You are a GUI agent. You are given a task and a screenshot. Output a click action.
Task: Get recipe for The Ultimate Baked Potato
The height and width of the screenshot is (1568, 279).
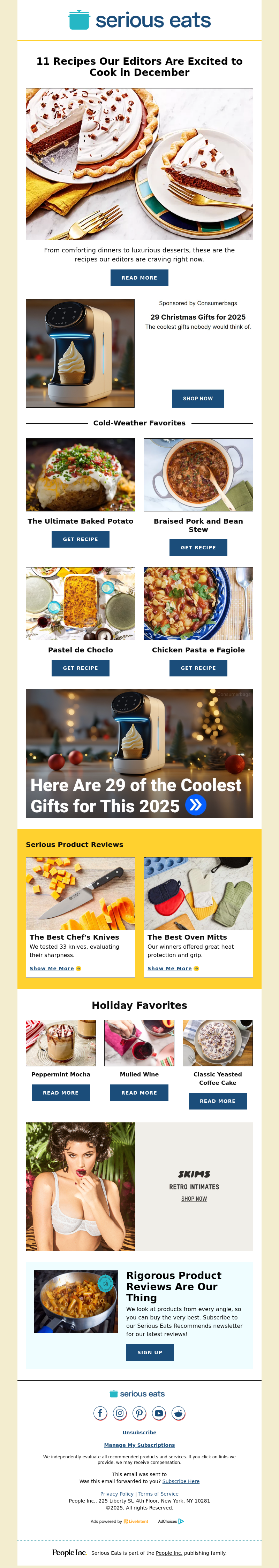[x=81, y=539]
